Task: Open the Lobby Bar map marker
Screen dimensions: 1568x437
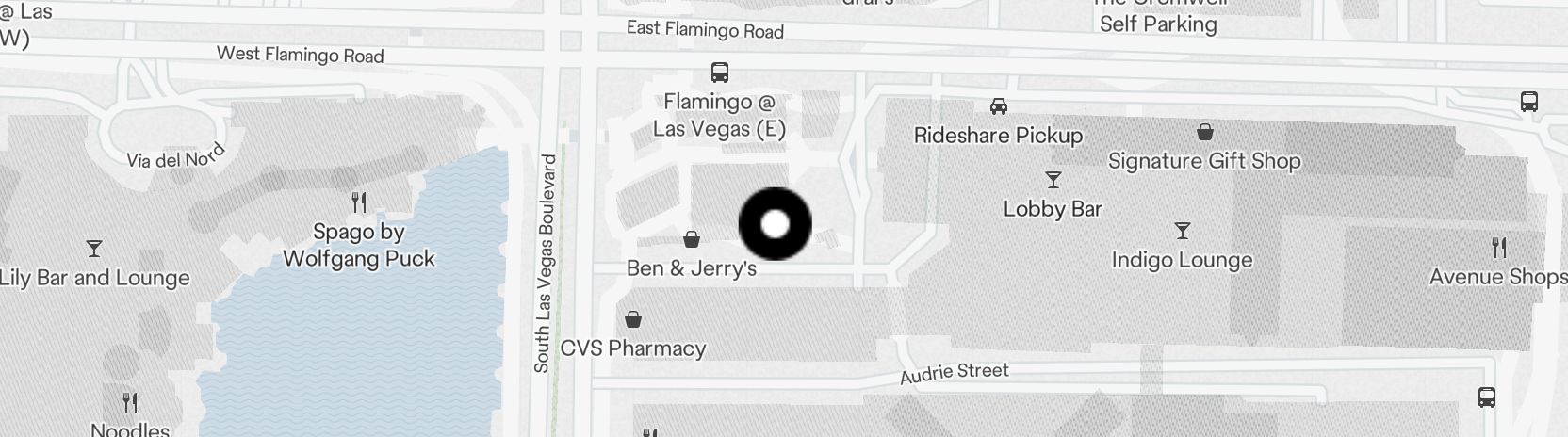Action: click(1053, 180)
